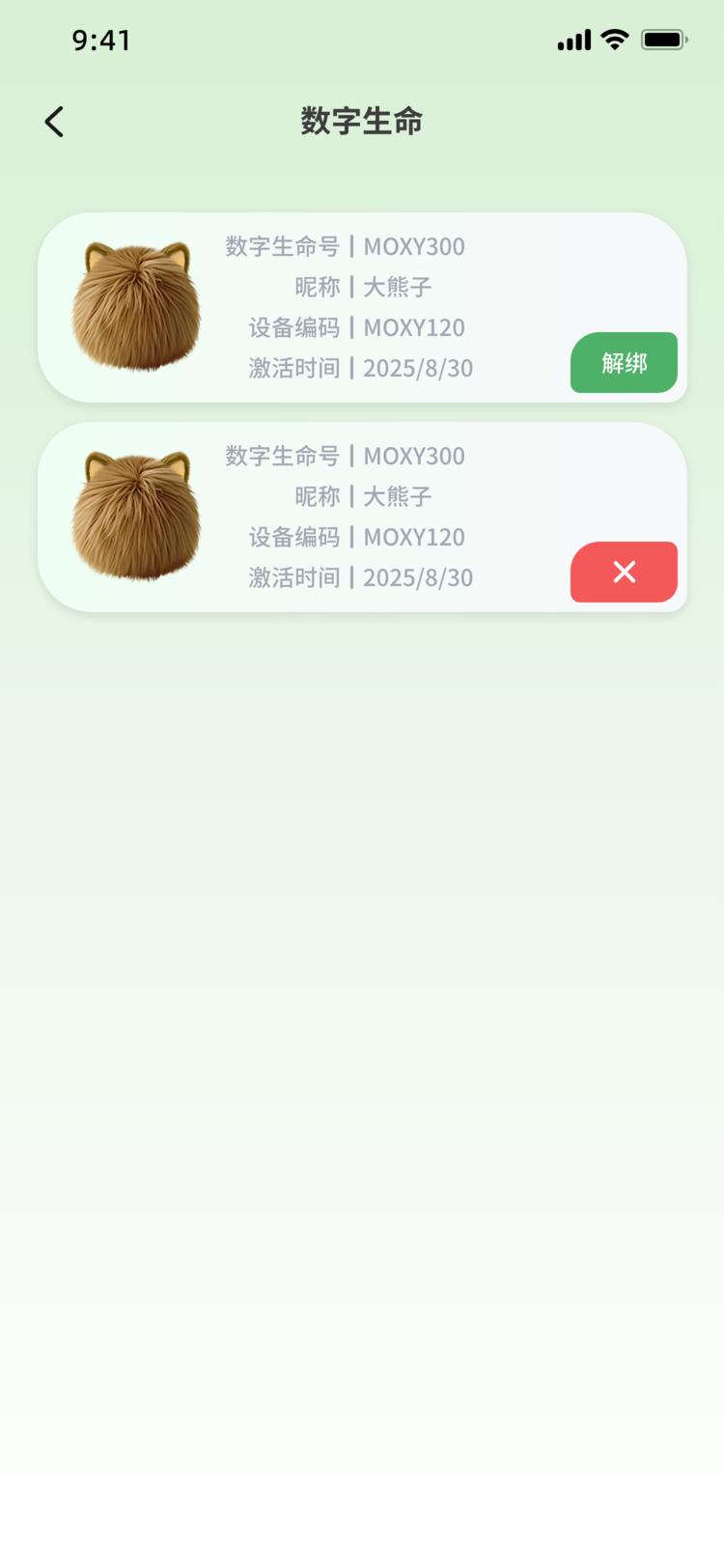Screen dimensions: 724x1568
Task: Select the furry pet avatar on the second card
Action: (x=136, y=517)
